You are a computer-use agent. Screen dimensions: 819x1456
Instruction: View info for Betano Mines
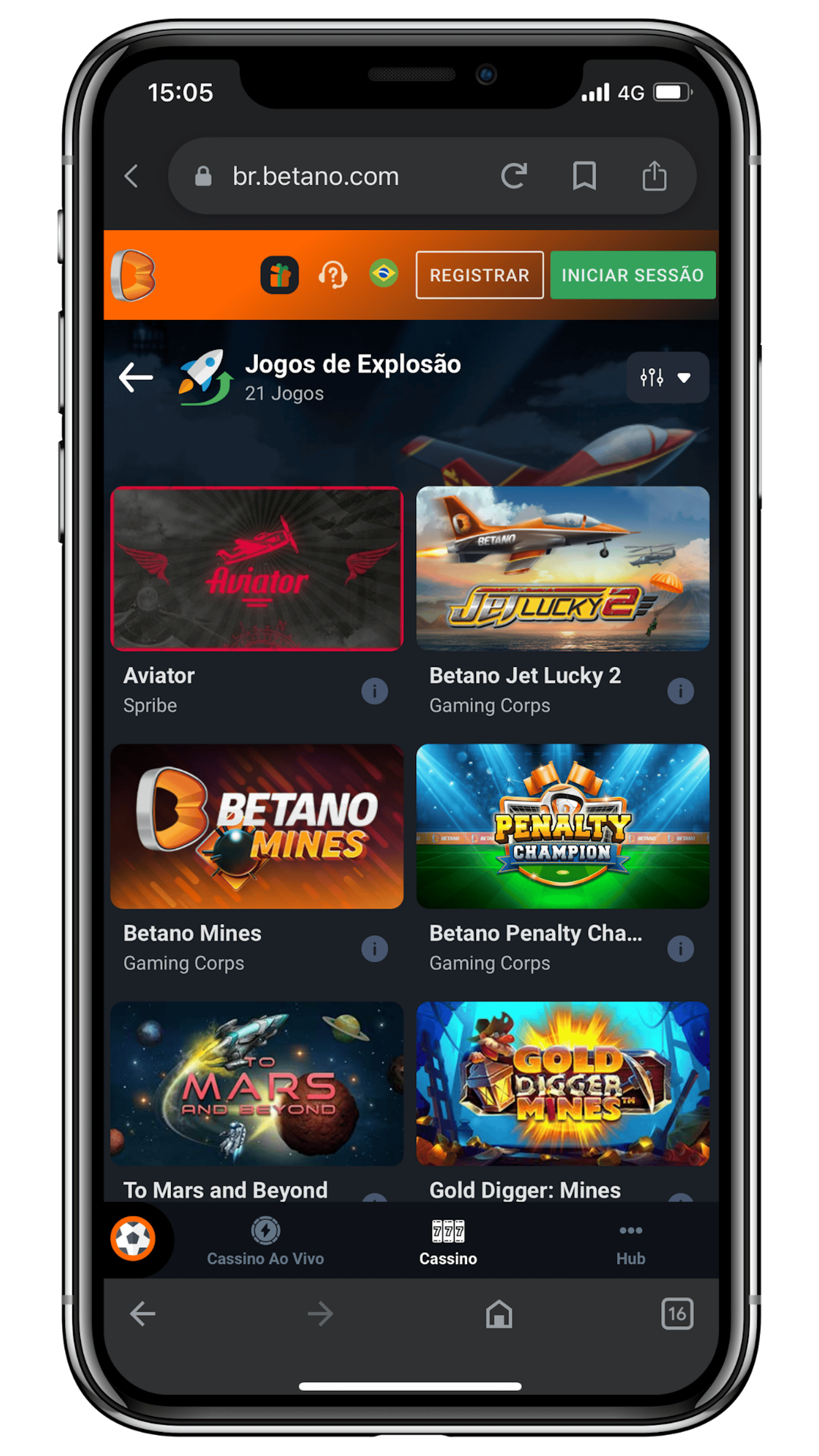coord(374,949)
